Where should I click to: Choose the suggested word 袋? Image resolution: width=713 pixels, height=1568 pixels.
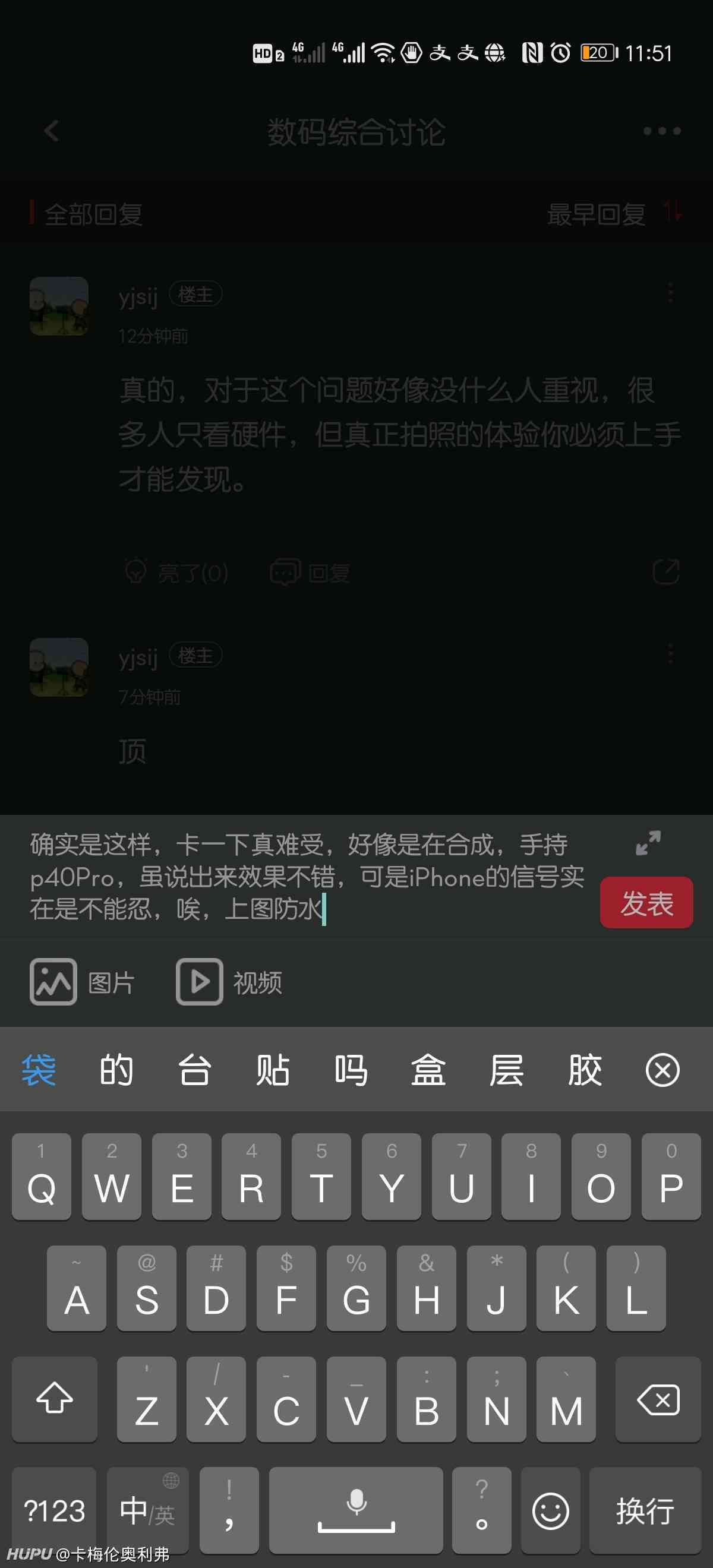(39, 1070)
